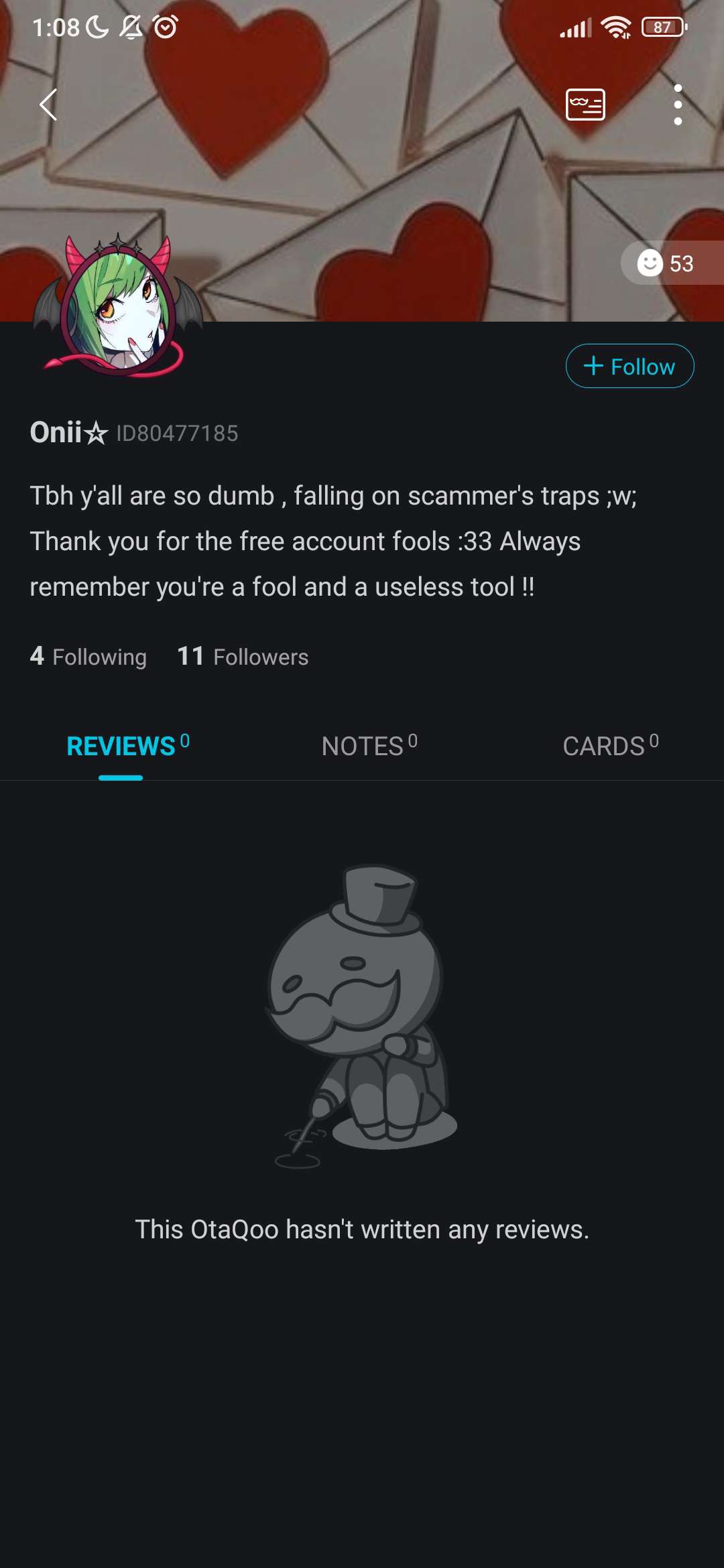The width and height of the screenshot is (724, 1568).
Task: Go back using the arrow icon
Action: (48, 105)
